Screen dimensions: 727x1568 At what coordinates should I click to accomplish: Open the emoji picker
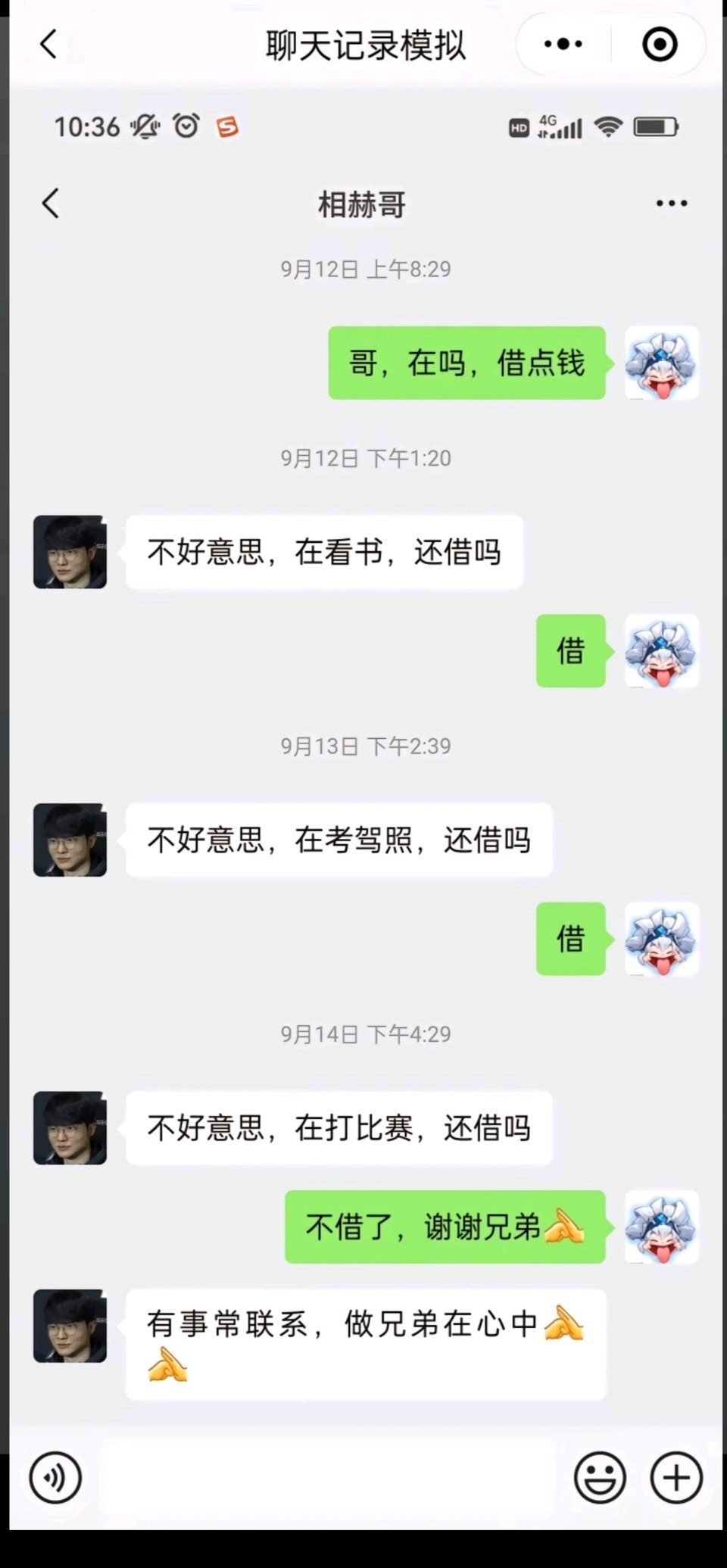click(x=600, y=1477)
